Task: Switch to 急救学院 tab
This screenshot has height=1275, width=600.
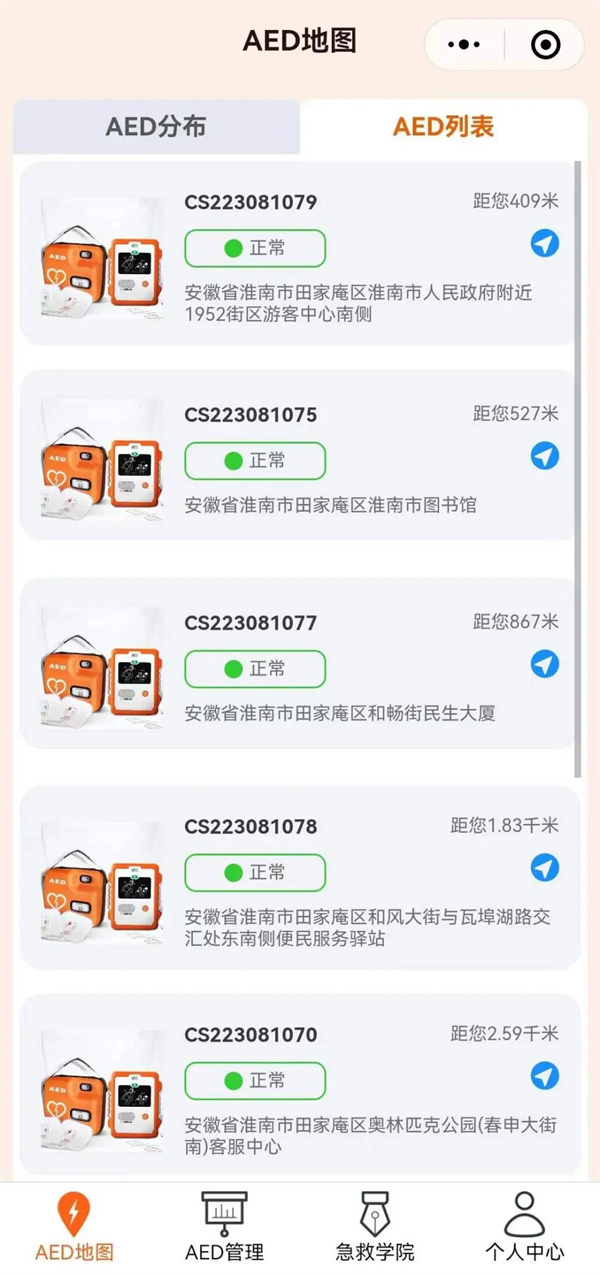Action: [x=374, y=1228]
